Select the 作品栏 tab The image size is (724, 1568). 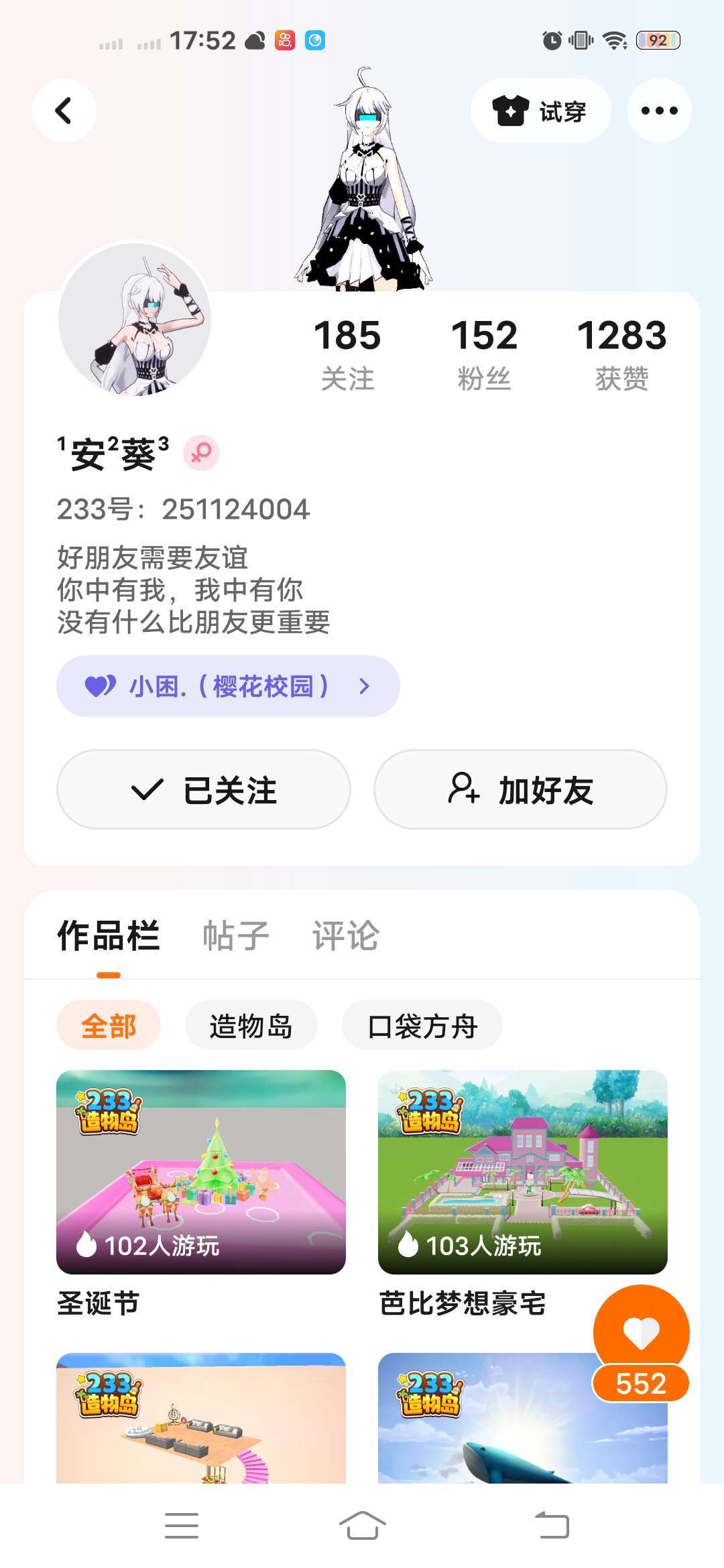[x=109, y=935]
